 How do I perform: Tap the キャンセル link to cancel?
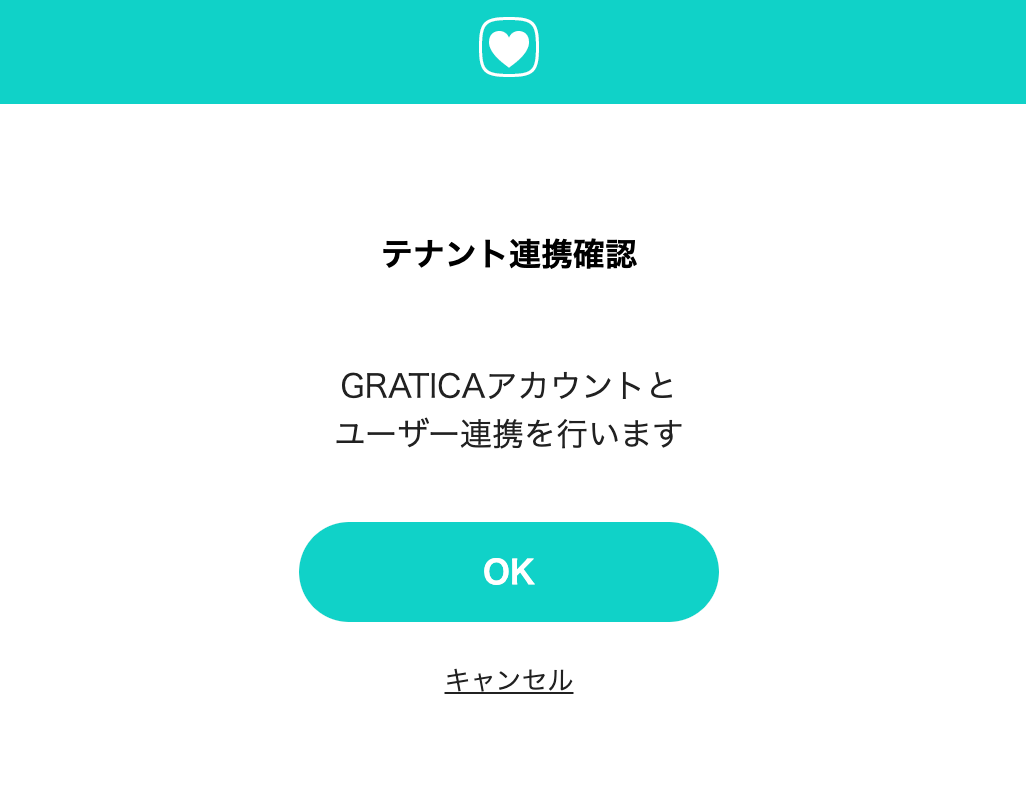coord(508,680)
